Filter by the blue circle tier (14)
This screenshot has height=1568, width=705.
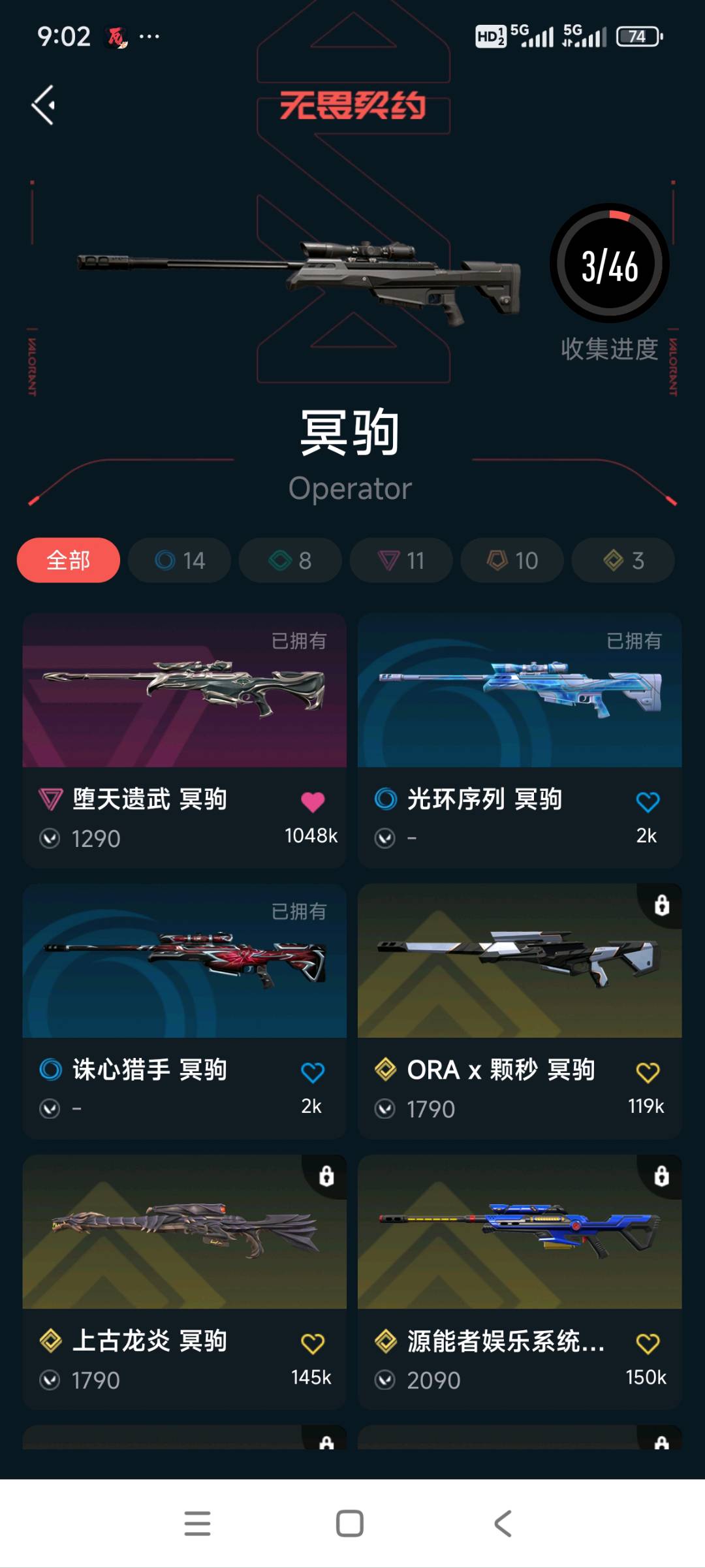180,560
